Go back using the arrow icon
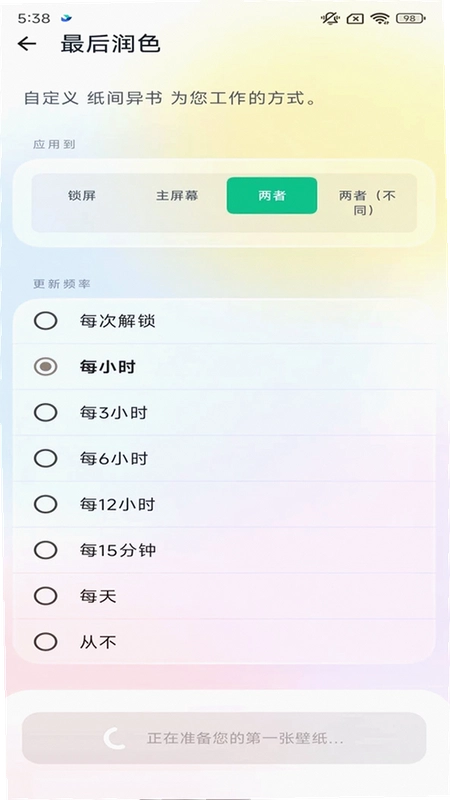Screen dimensions: 450x800 27,44
